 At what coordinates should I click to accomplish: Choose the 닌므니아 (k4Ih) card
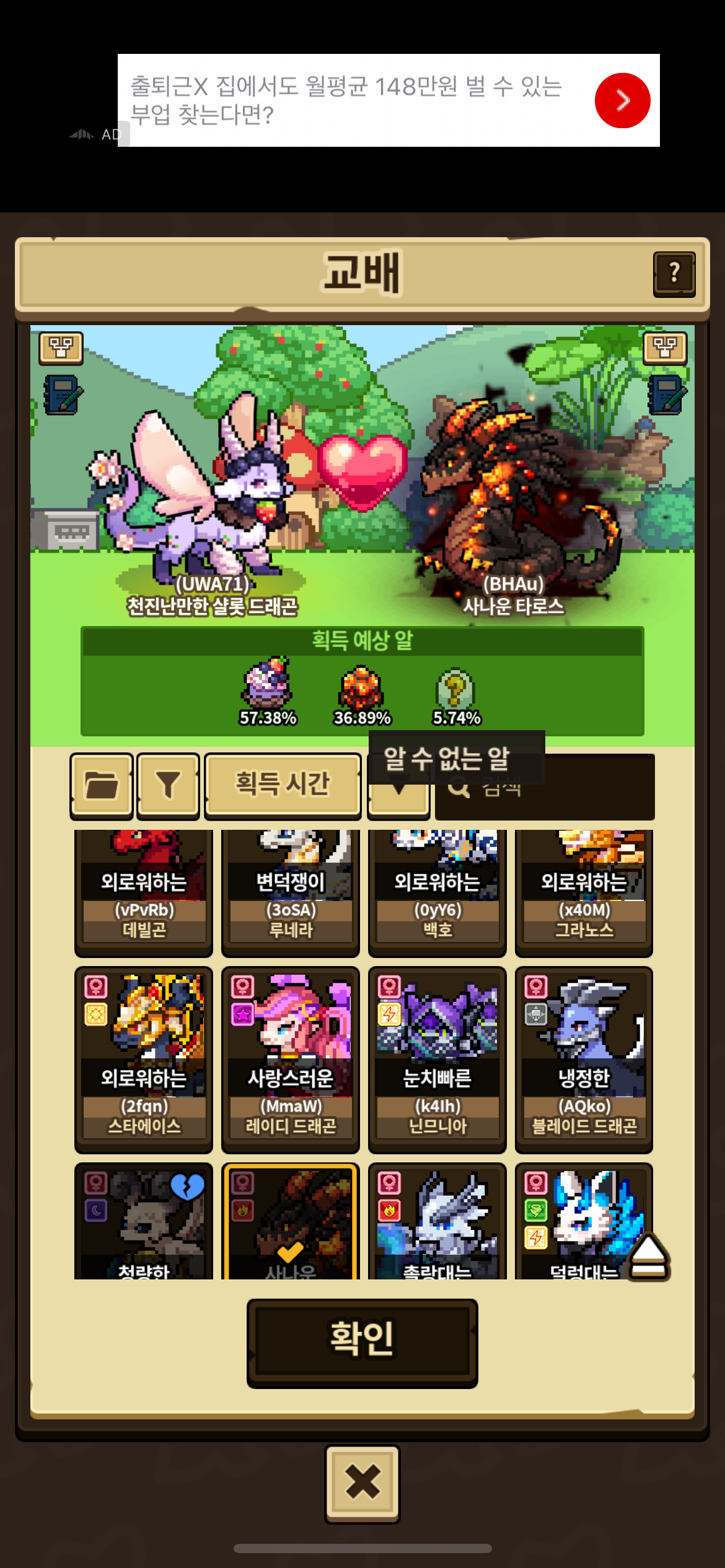click(x=437, y=1060)
